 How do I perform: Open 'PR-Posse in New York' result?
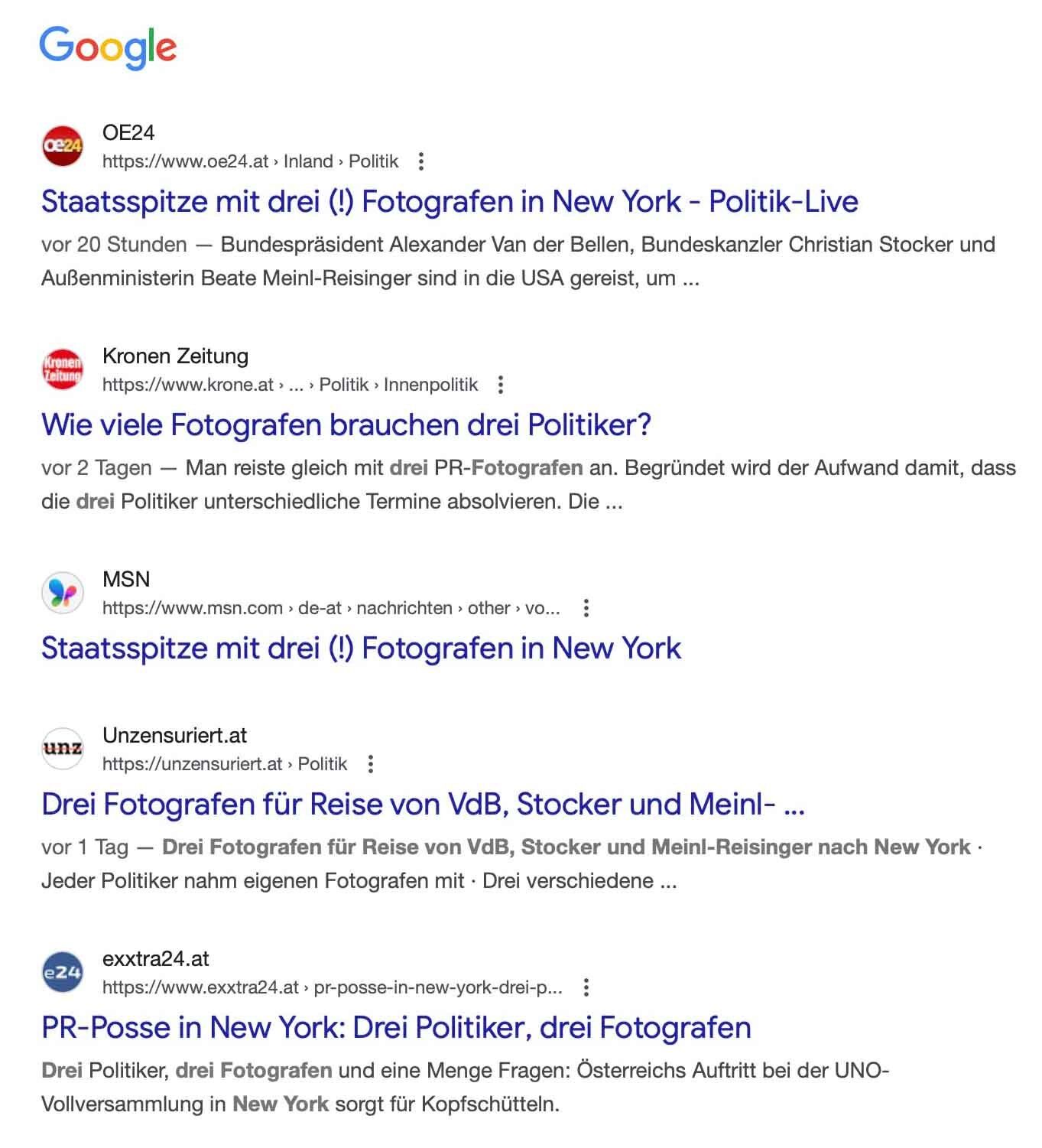point(396,1028)
